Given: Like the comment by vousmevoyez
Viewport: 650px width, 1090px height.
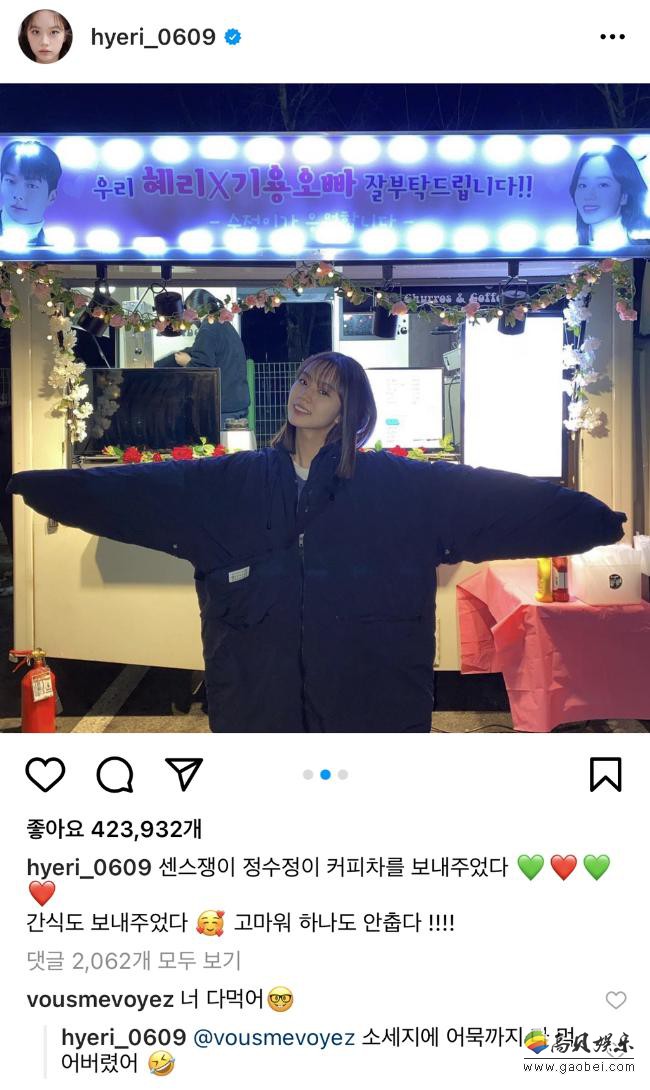Looking at the screenshot, I should [616, 1000].
